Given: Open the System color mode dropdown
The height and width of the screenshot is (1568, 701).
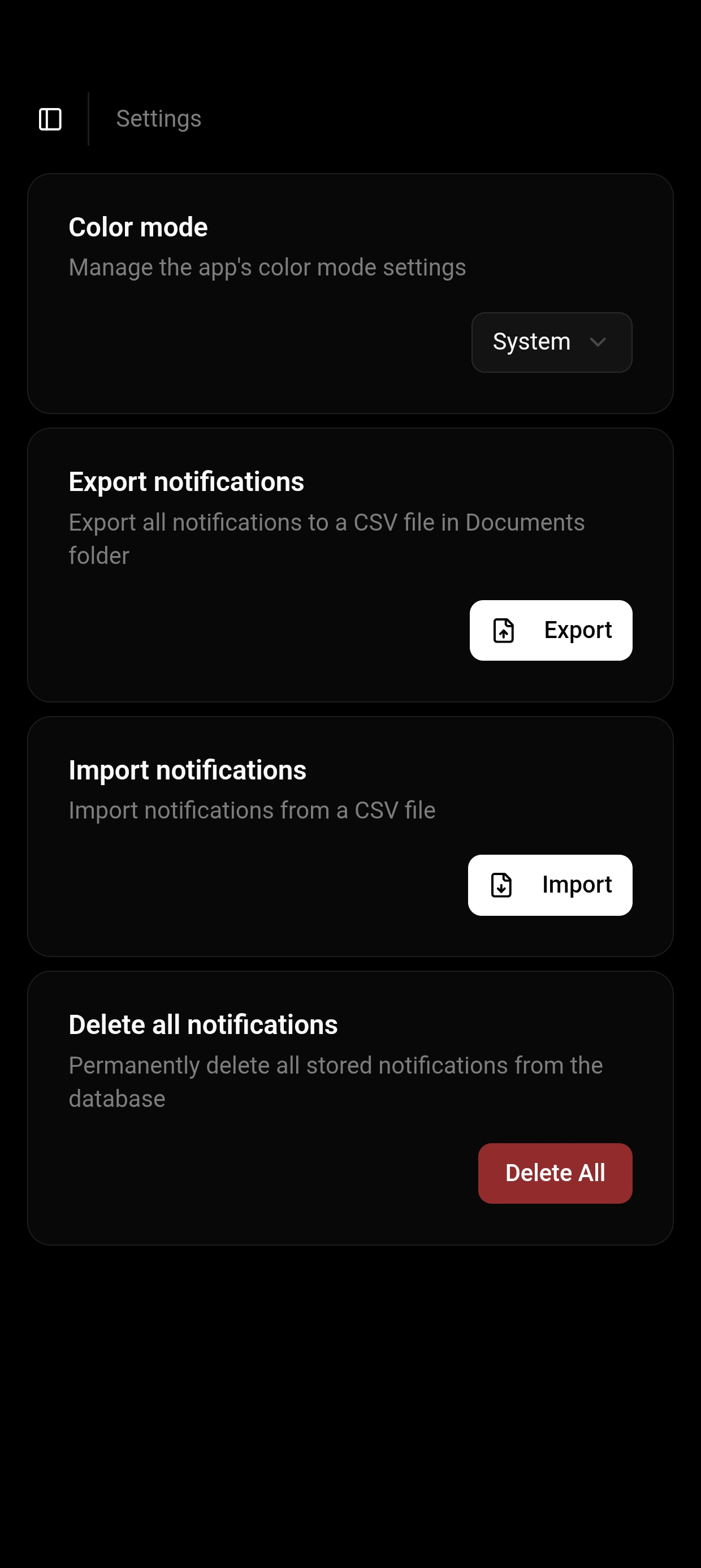Looking at the screenshot, I should [x=551, y=342].
